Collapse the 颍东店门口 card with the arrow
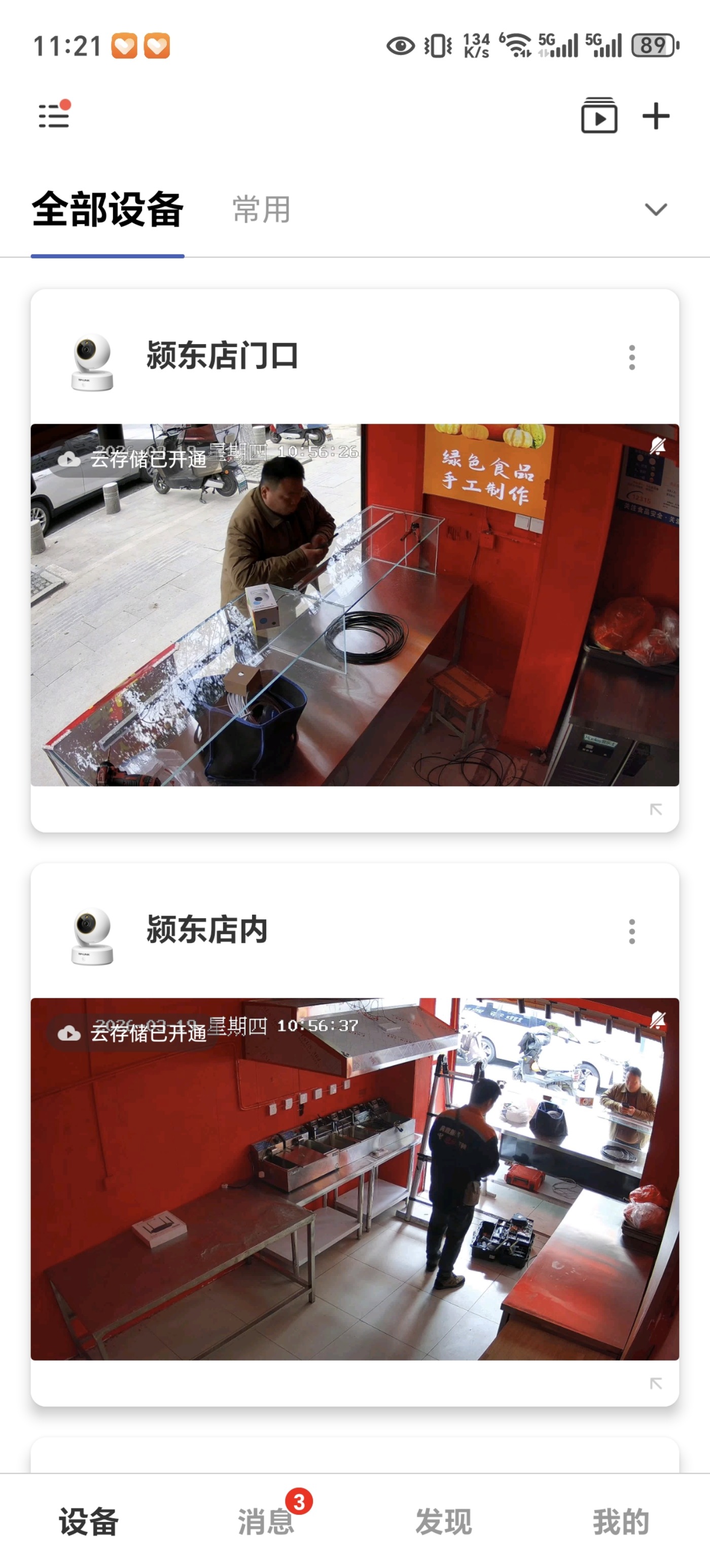Screen dimensions: 710x1568 [656, 809]
